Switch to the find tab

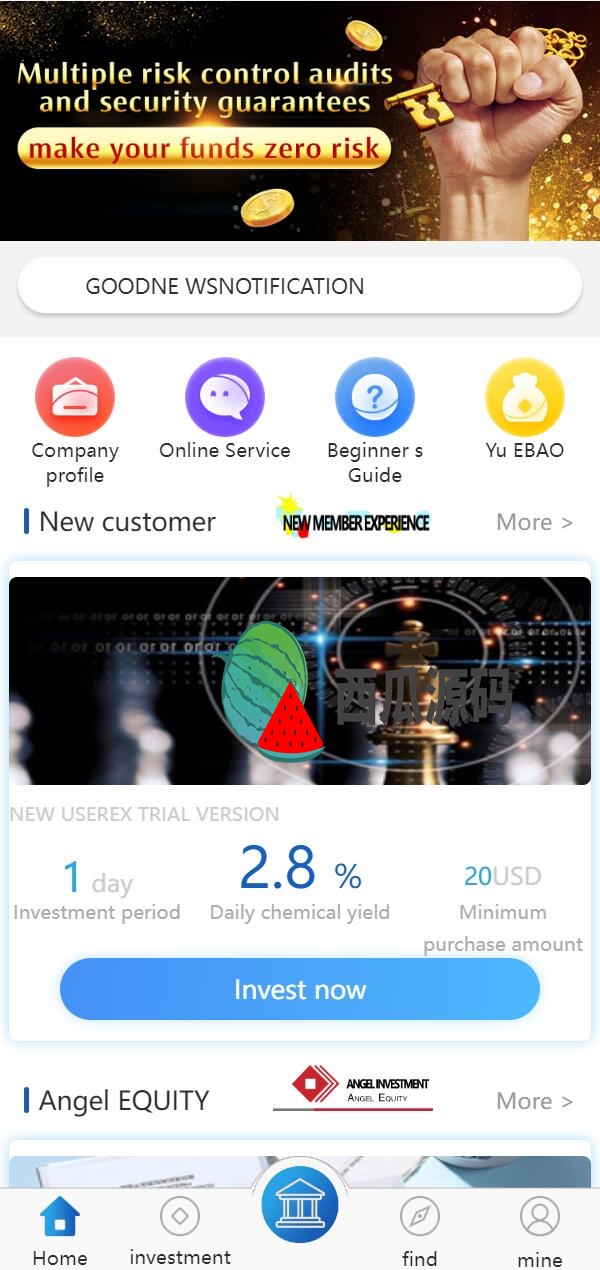[x=420, y=1230]
